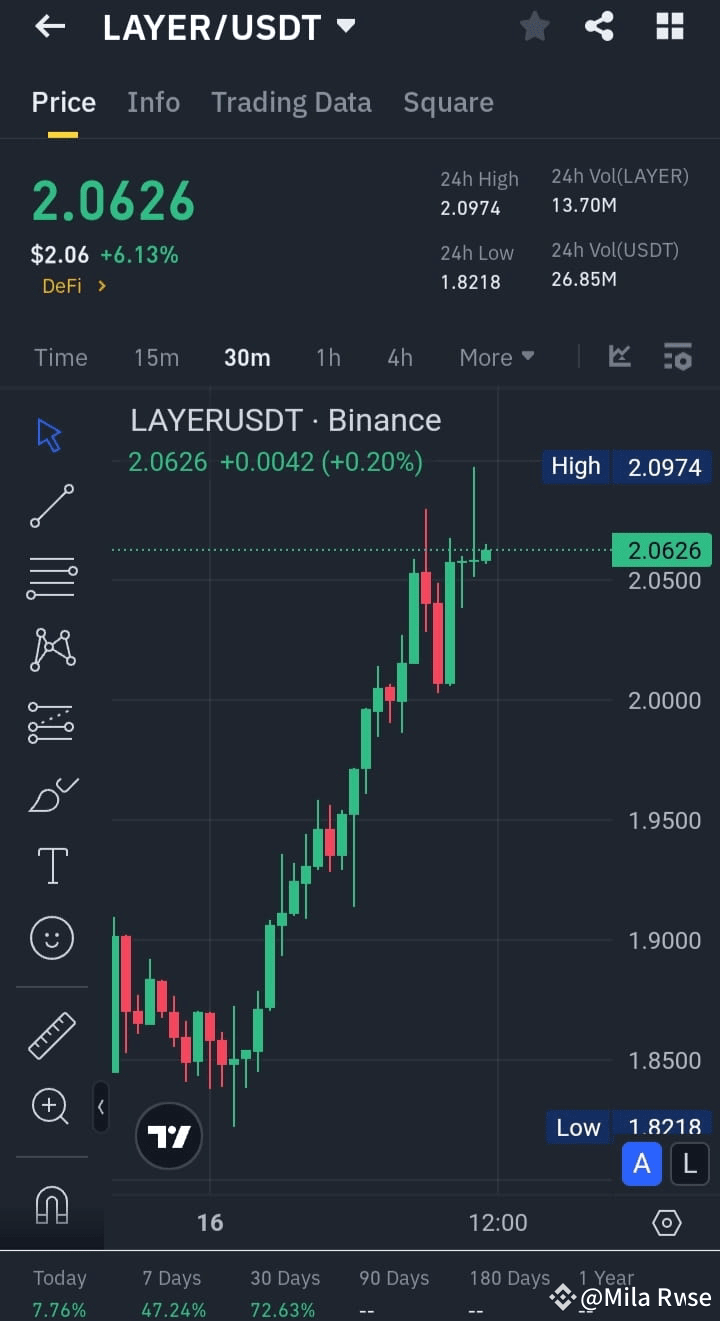The width and height of the screenshot is (720, 1321).
Task: Switch to the Trading Data tab
Action: pyautogui.click(x=291, y=101)
